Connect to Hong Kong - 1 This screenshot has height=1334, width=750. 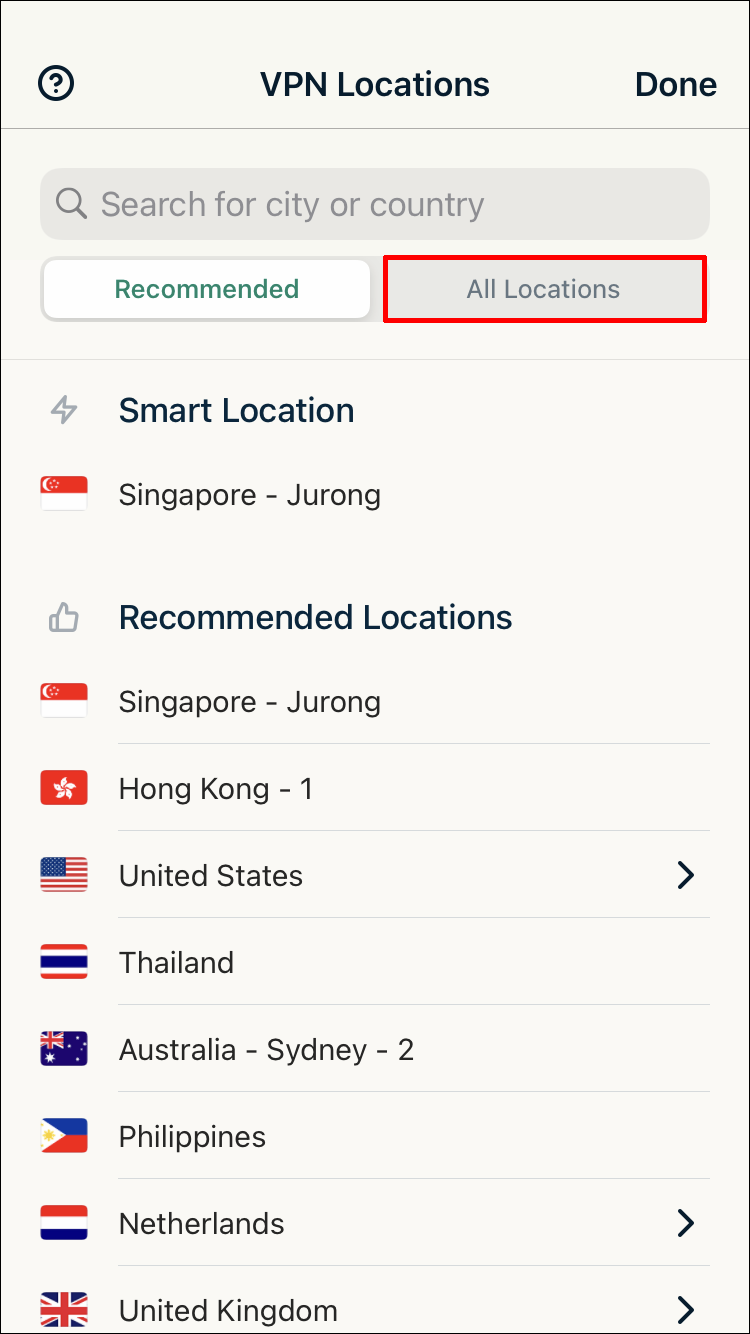coord(216,789)
